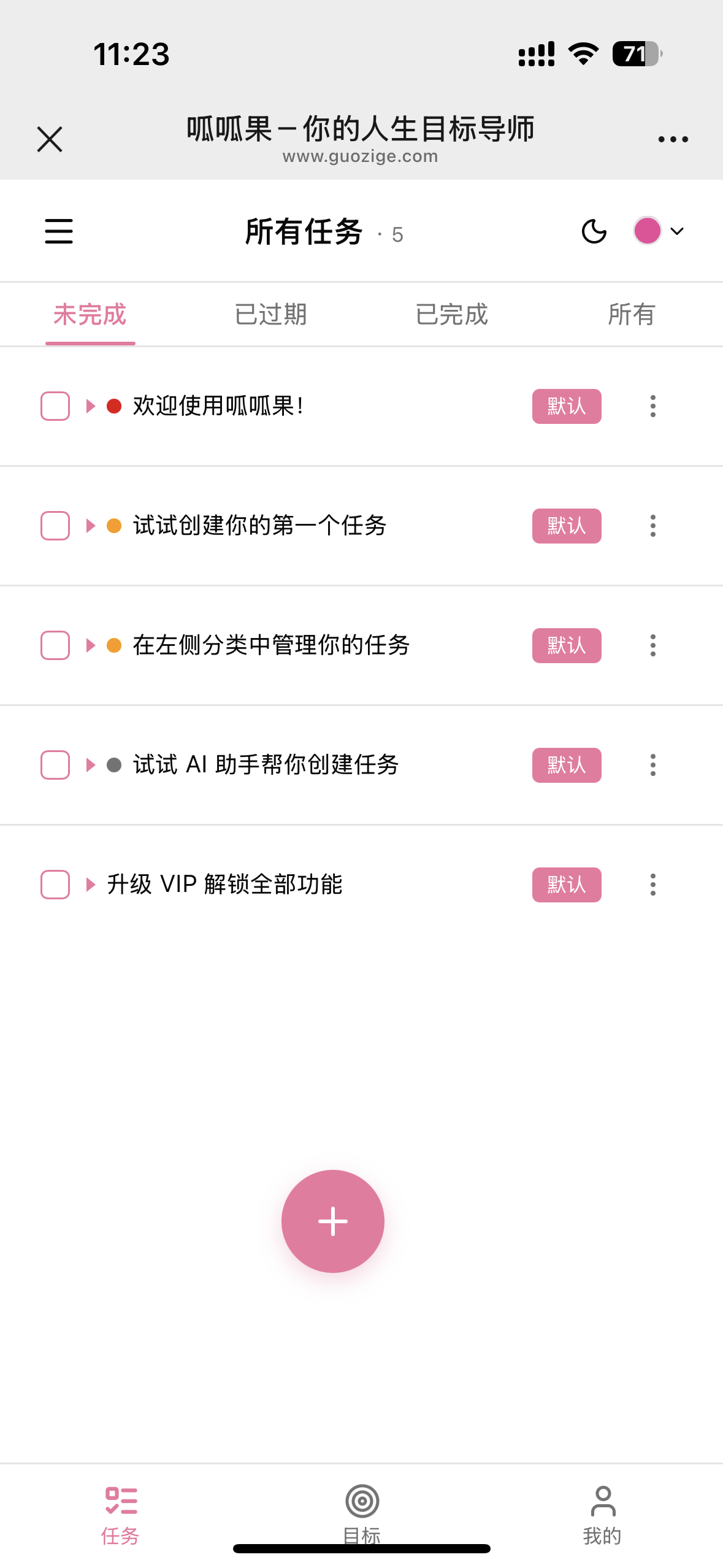723x1568 pixels.
Task: Tick the checkbox for 升级 VIP 解锁全部功能
Action: 55,885
